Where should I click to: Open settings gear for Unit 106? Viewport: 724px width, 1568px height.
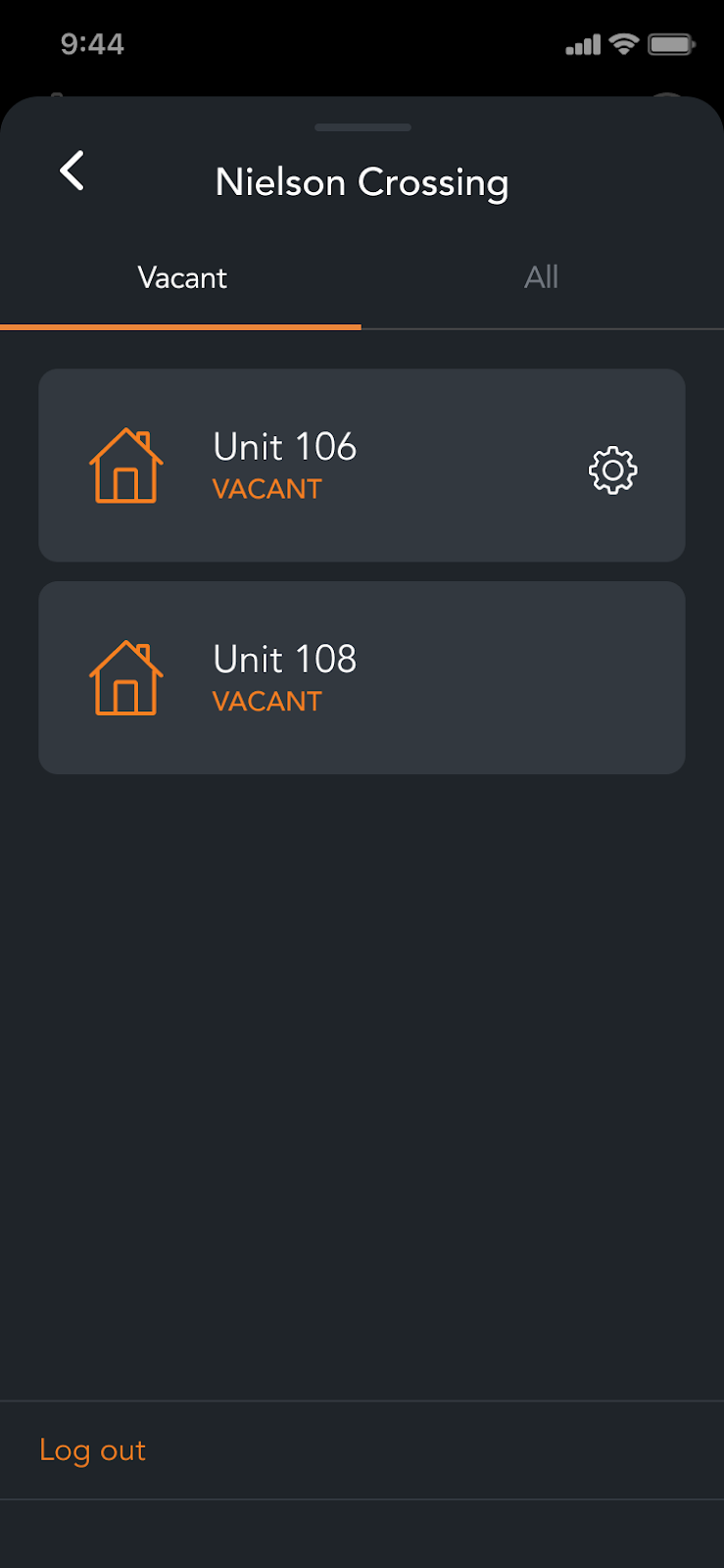(x=612, y=470)
